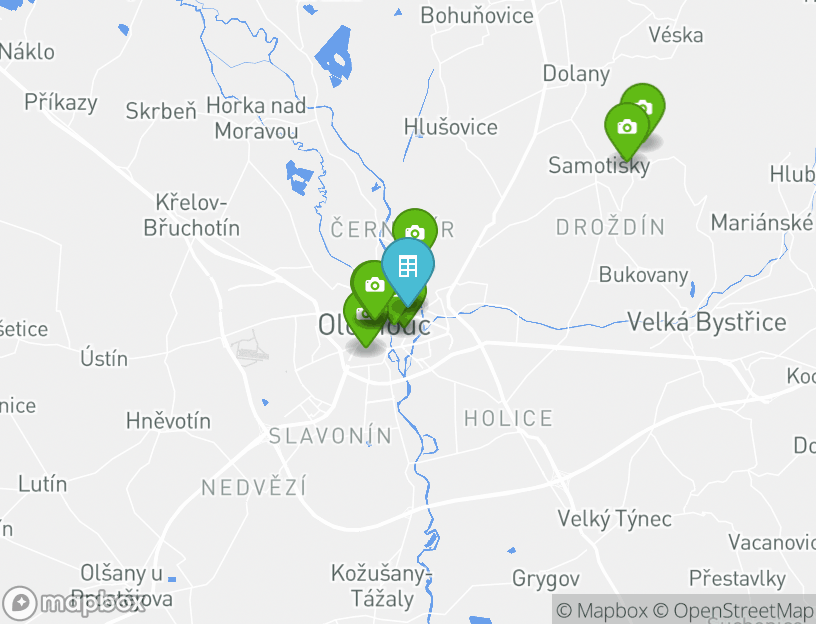This screenshot has height=624, width=816.
Task: Select the rear camera marker near Dolany
Action: (x=649, y=102)
